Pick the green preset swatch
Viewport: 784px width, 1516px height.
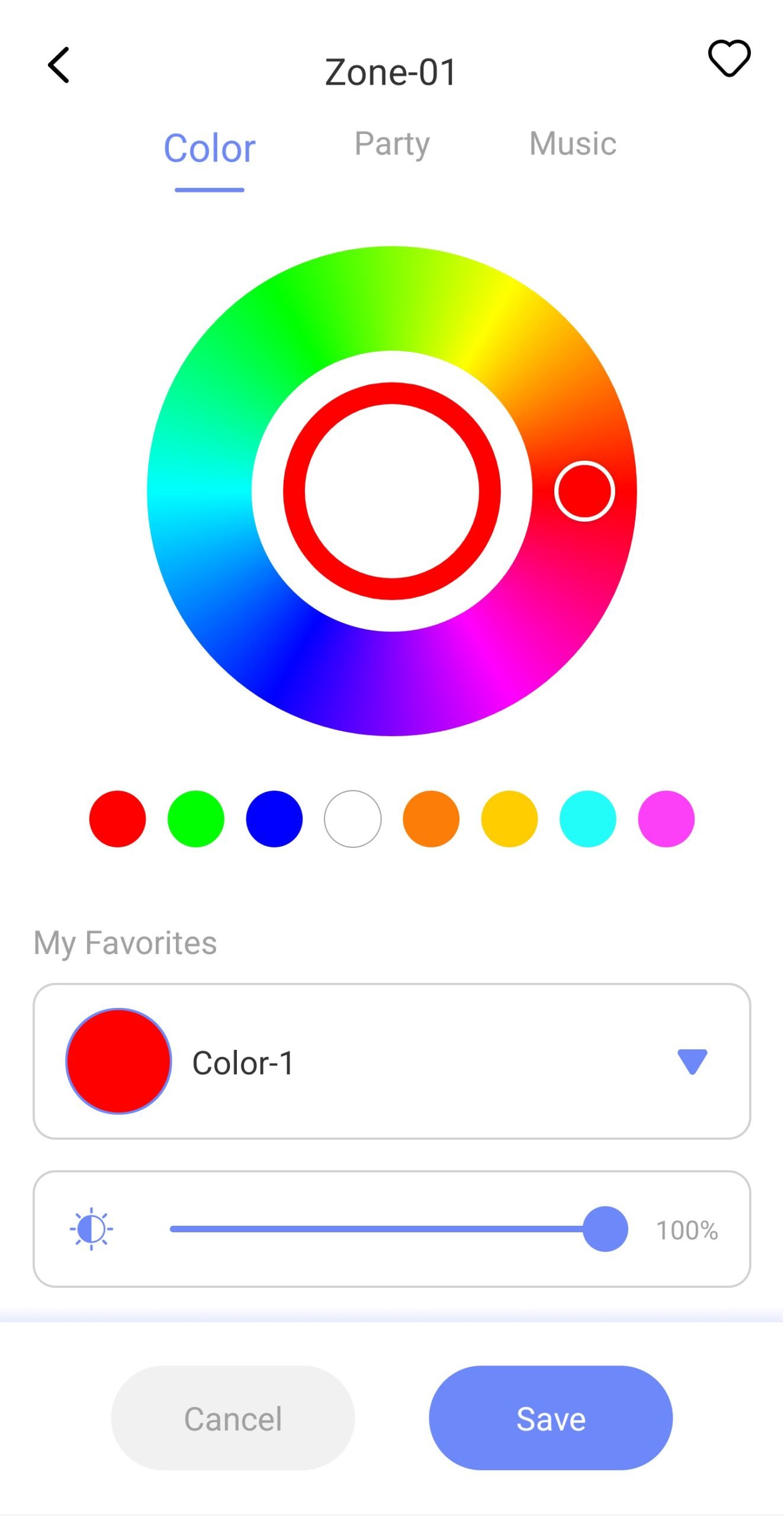(x=196, y=818)
